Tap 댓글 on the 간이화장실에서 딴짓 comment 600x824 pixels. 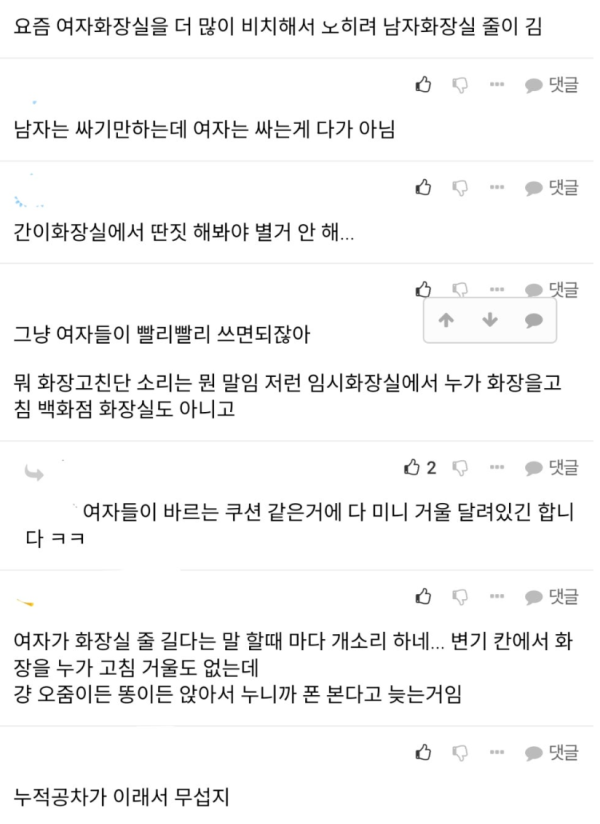click(551, 187)
